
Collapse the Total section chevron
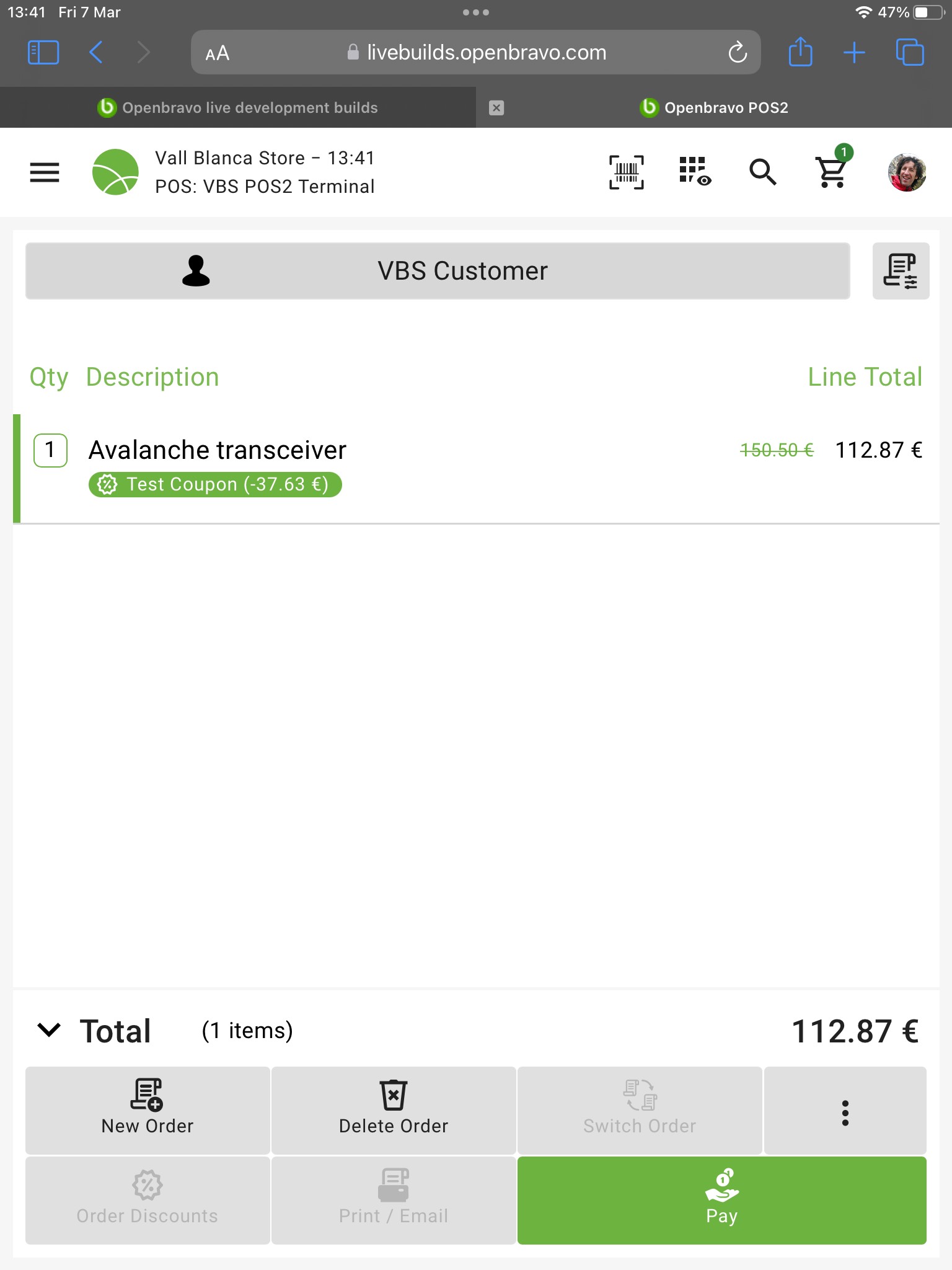coord(49,1030)
